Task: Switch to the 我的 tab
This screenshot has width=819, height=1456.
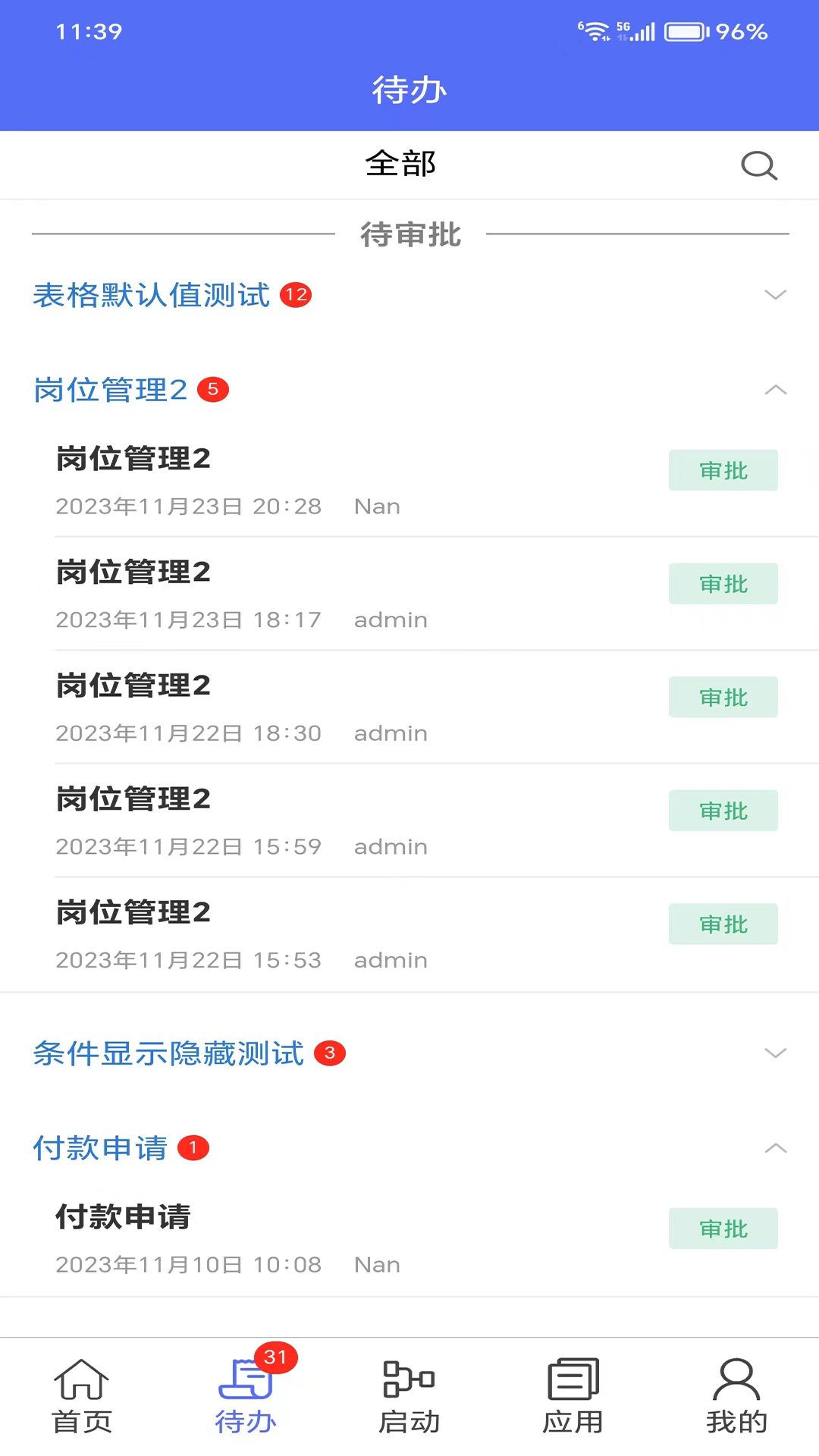Action: [x=736, y=1397]
